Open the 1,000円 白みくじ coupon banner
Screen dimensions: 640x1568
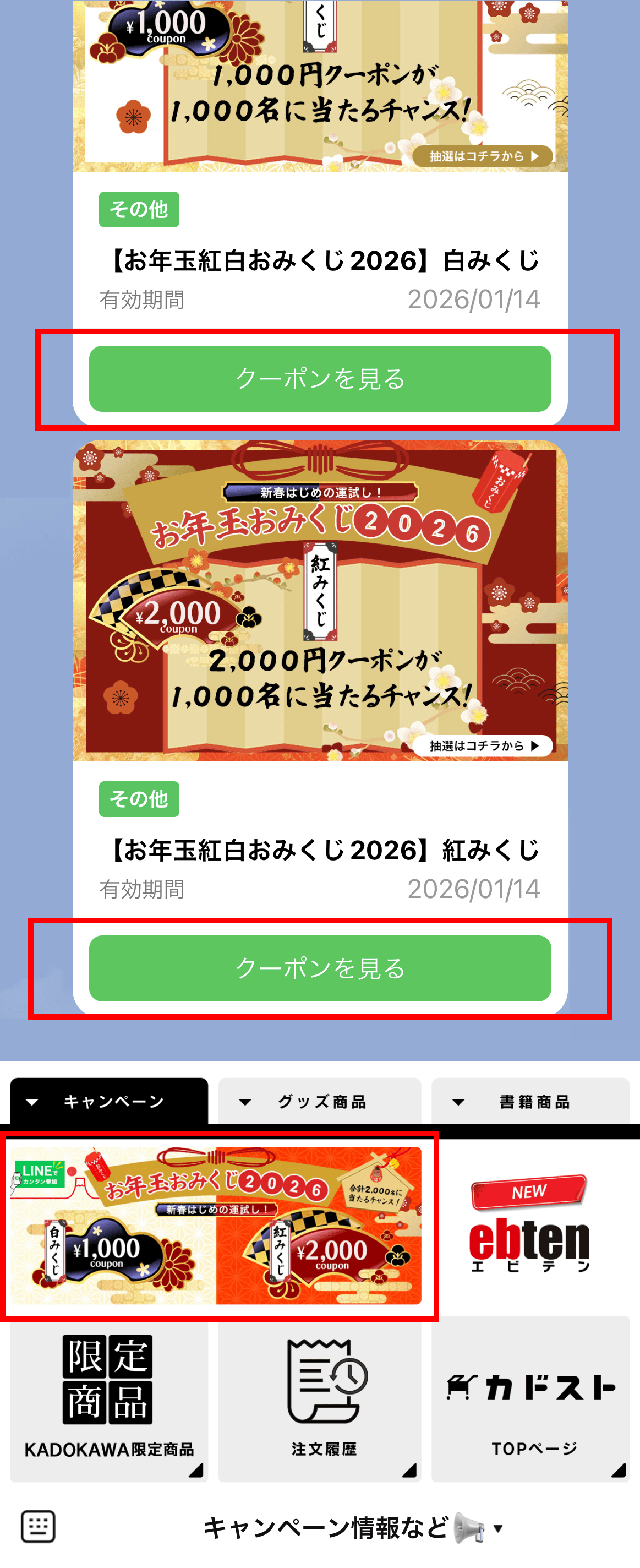click(x=320, y=85)
